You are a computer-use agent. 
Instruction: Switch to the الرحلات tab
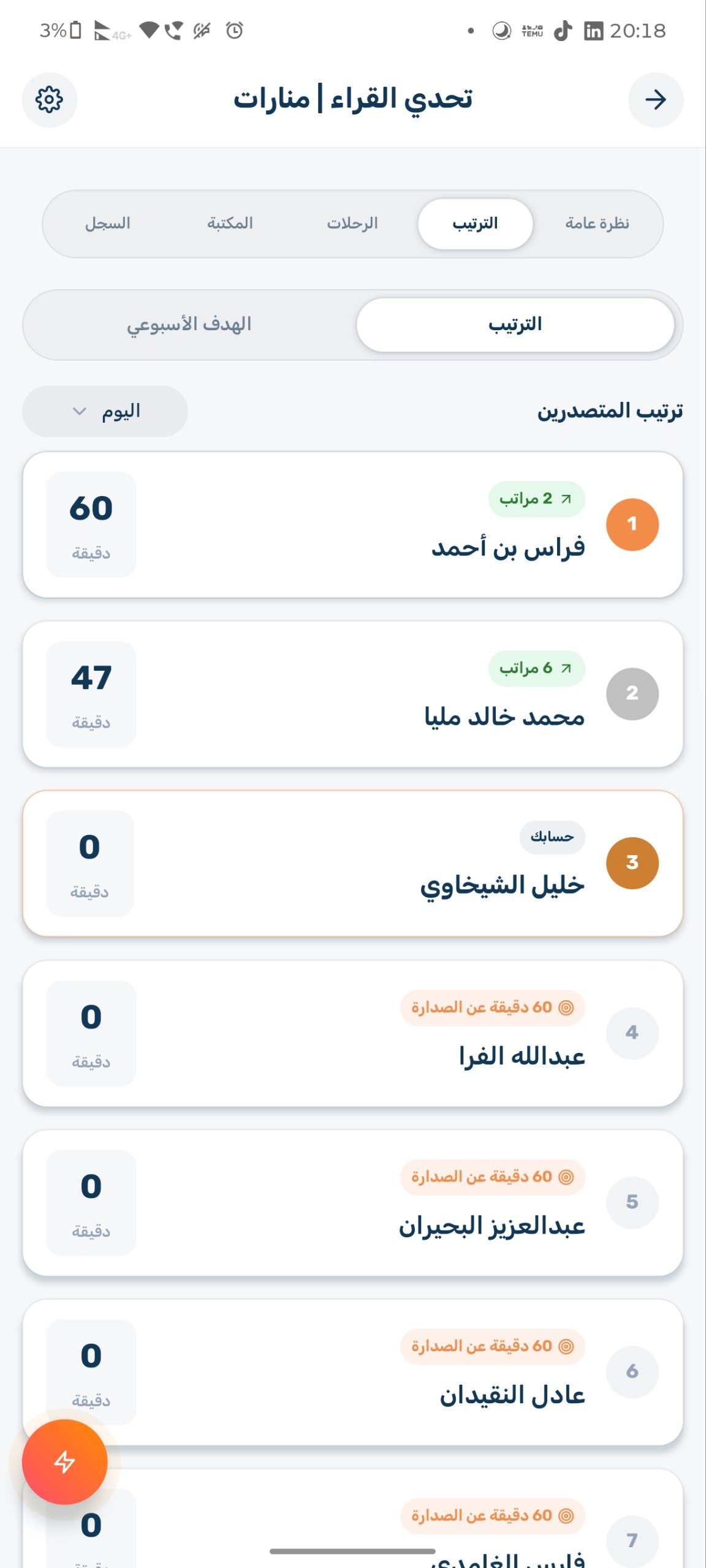(x=352, y=223)
